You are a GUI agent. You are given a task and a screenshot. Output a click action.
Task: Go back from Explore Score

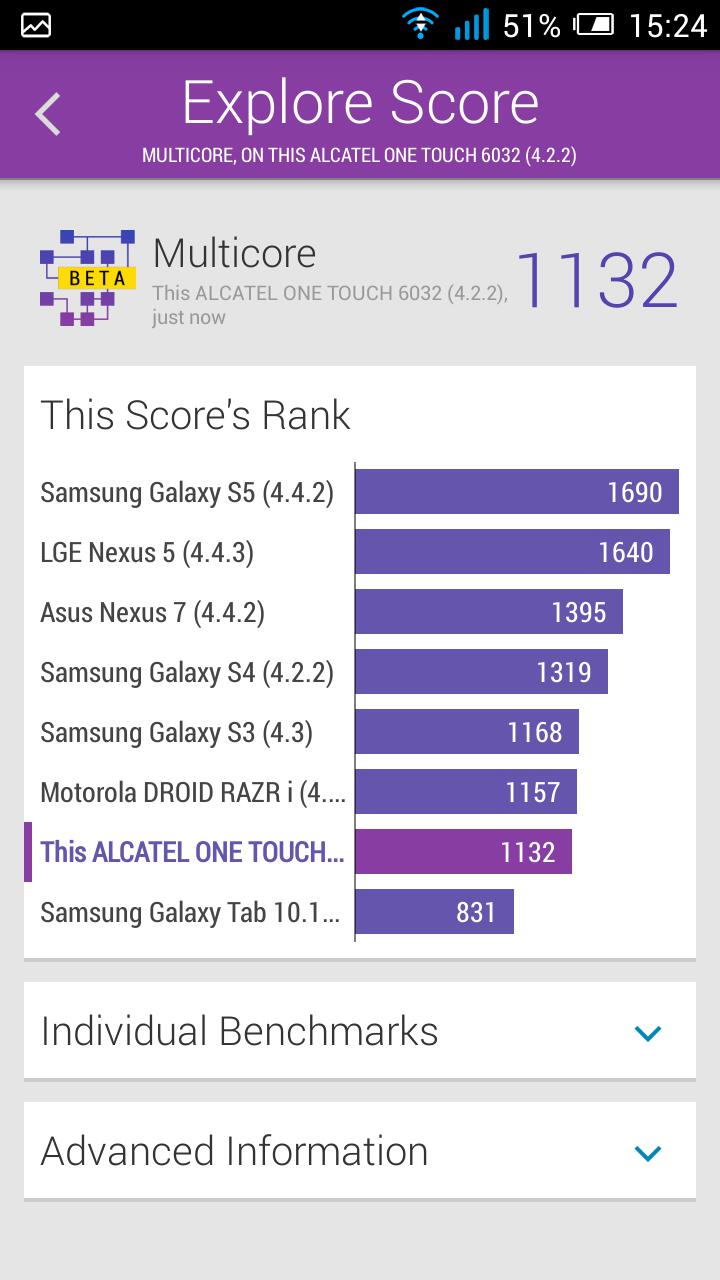pos(48,114)
